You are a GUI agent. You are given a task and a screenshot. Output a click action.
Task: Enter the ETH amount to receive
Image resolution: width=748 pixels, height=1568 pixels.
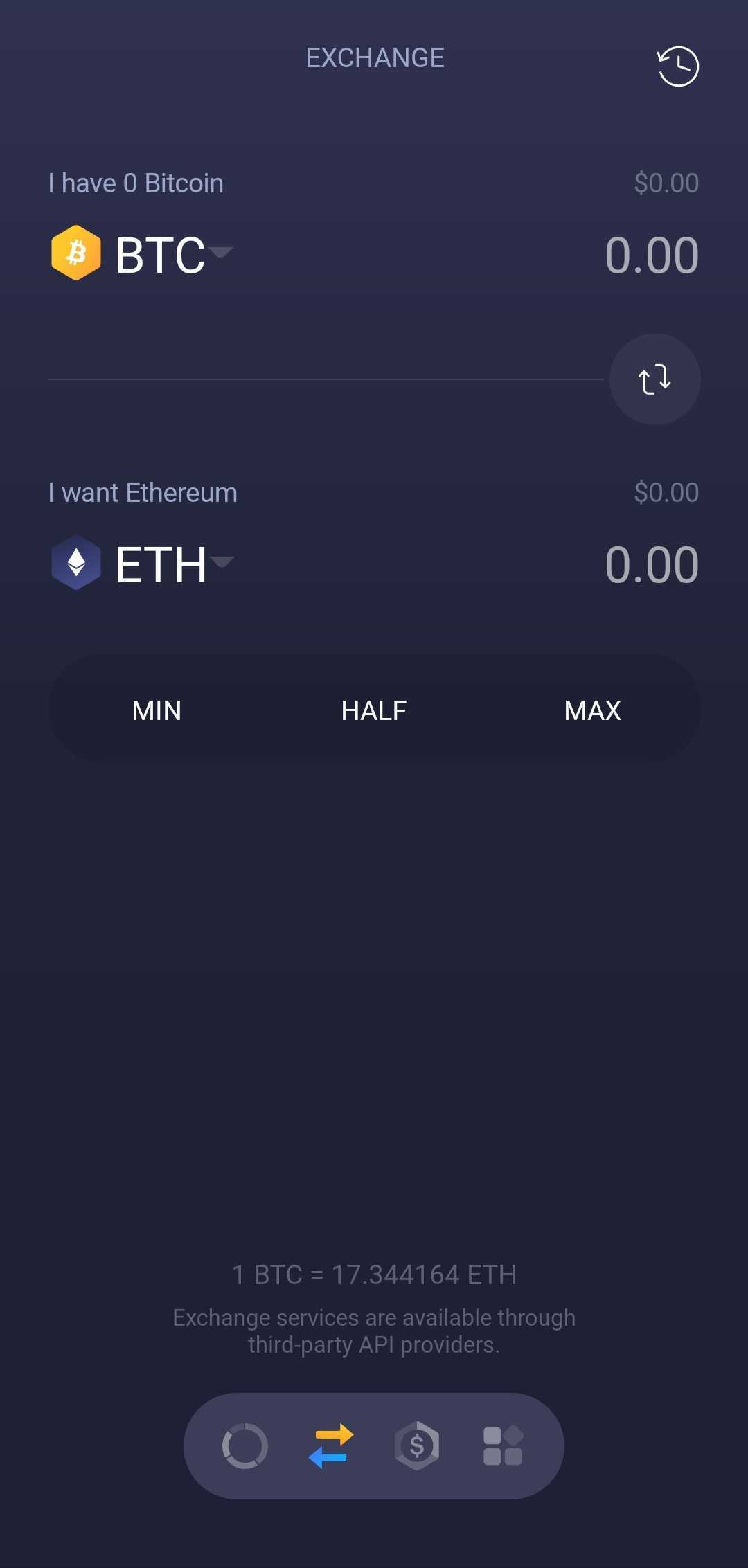tap(651, 564)
